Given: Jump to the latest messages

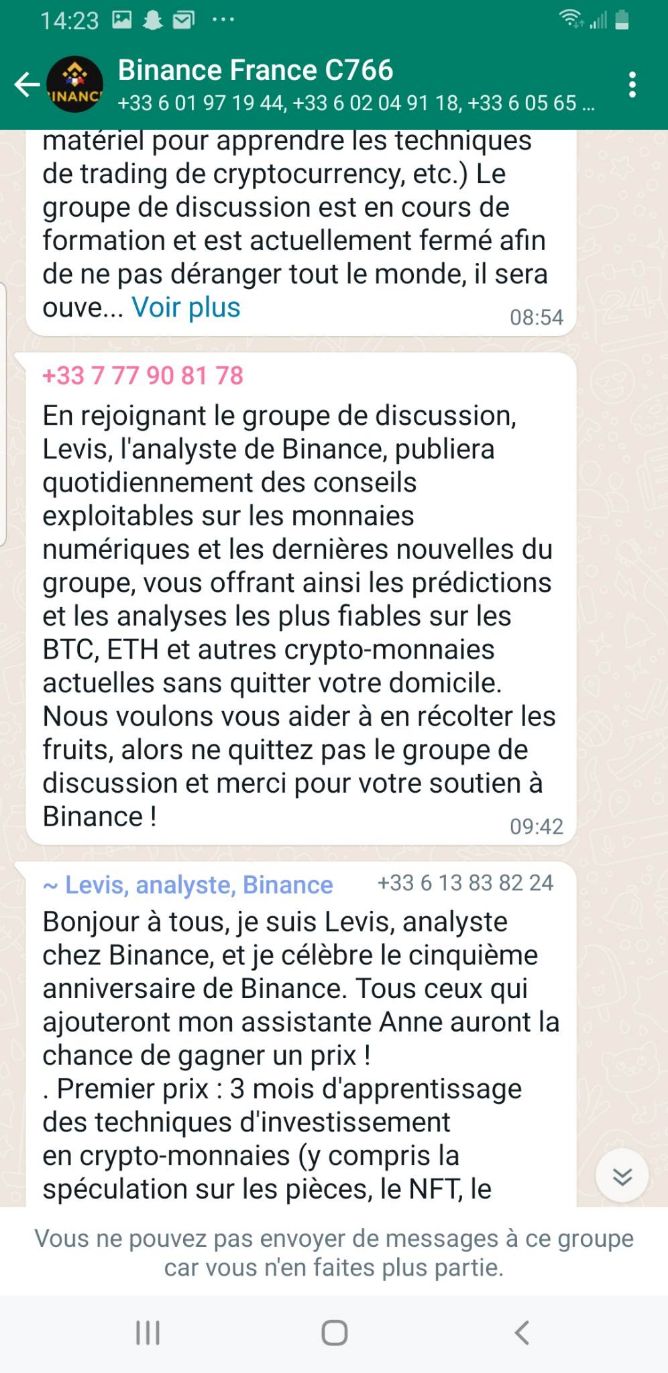Looking at the screenshot, I should [622, 1177].
